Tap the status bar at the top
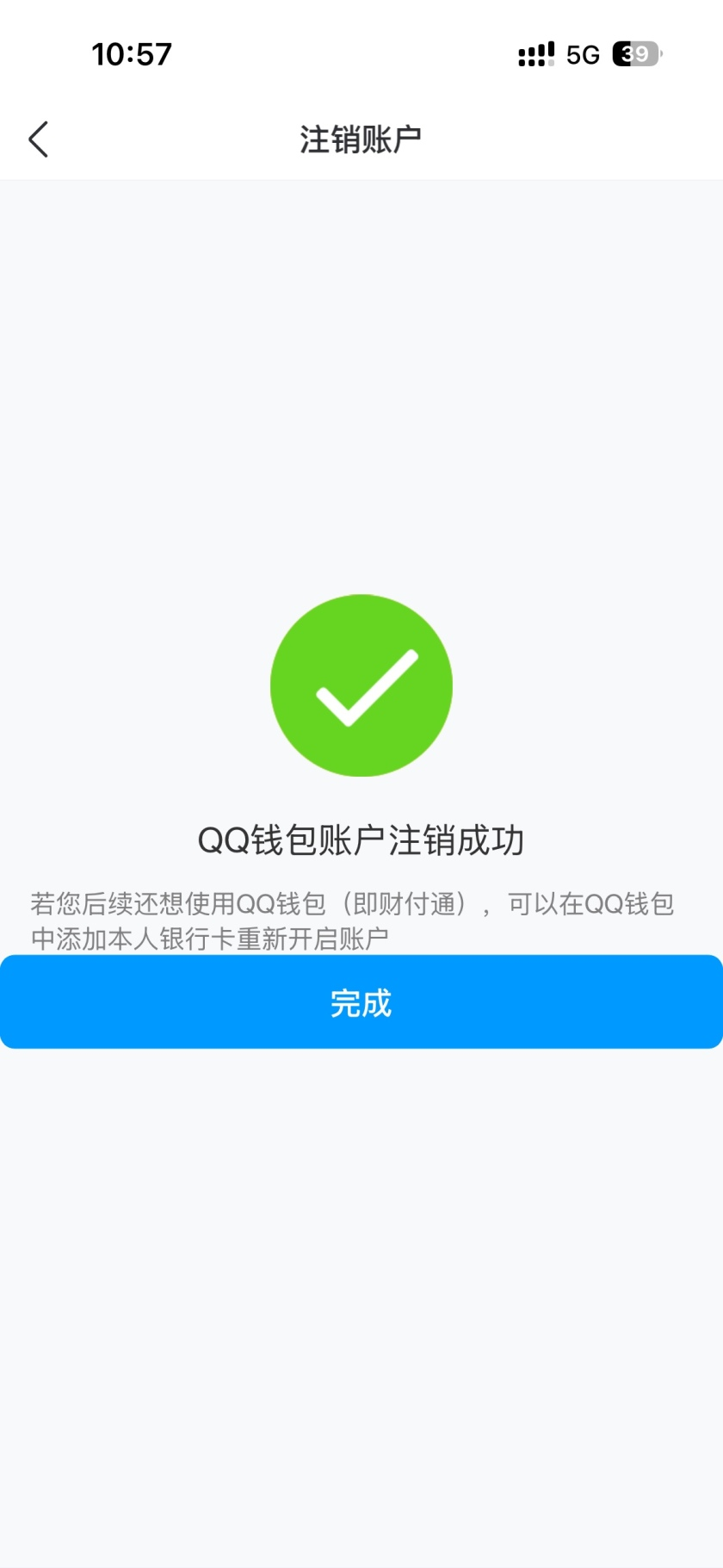This screenshot has height=1568, width=723. click(x=361, y=53)
